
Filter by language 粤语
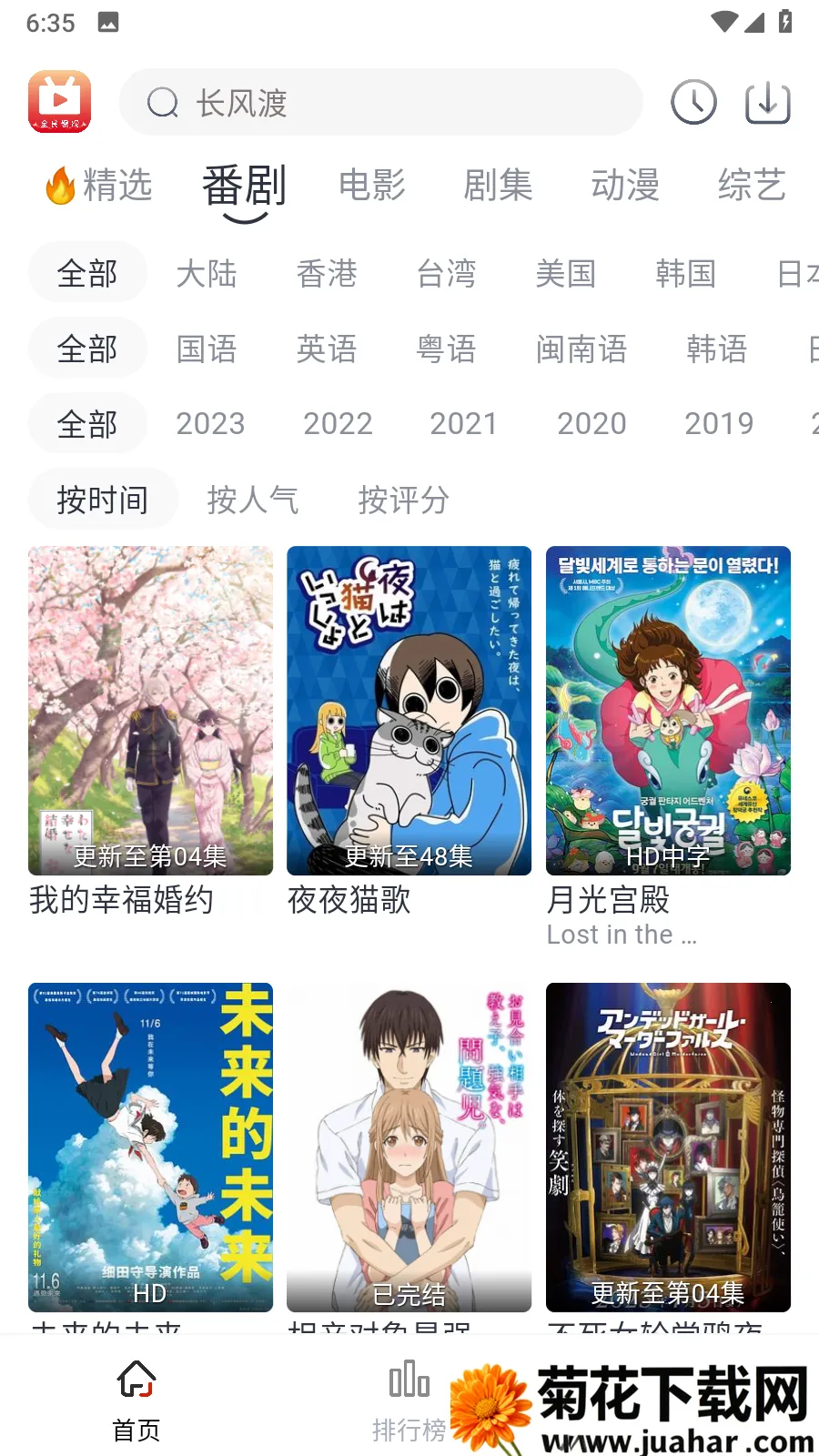[446, 349]
